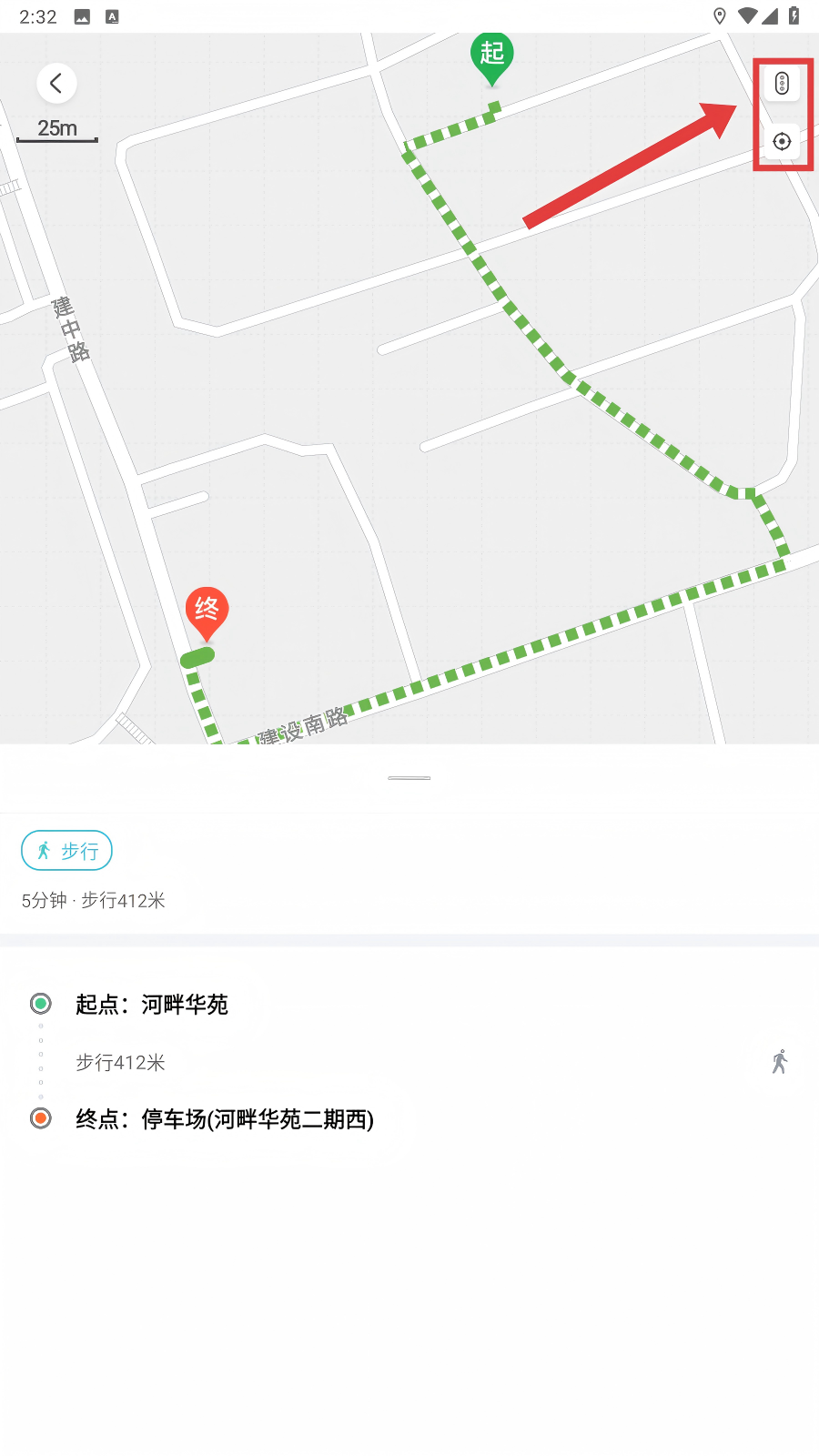Tap the panel drag handle

[x=409, y=778]
